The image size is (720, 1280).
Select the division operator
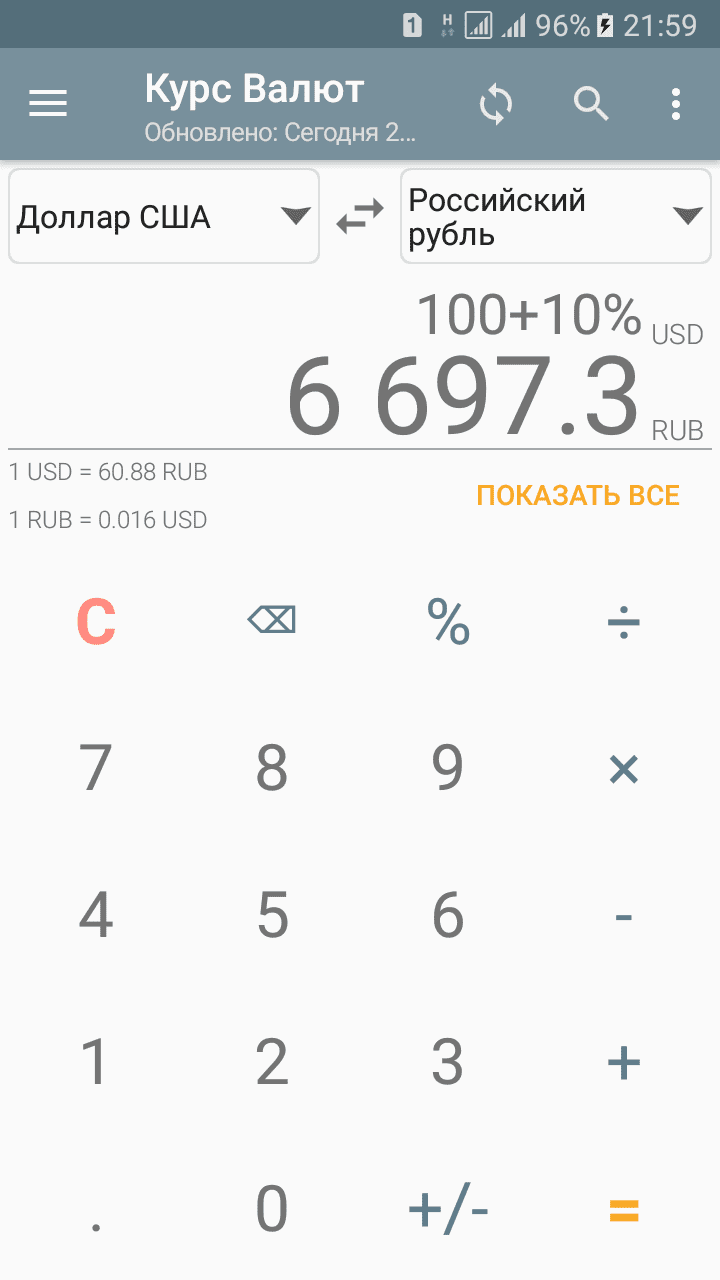coord(623,623)
